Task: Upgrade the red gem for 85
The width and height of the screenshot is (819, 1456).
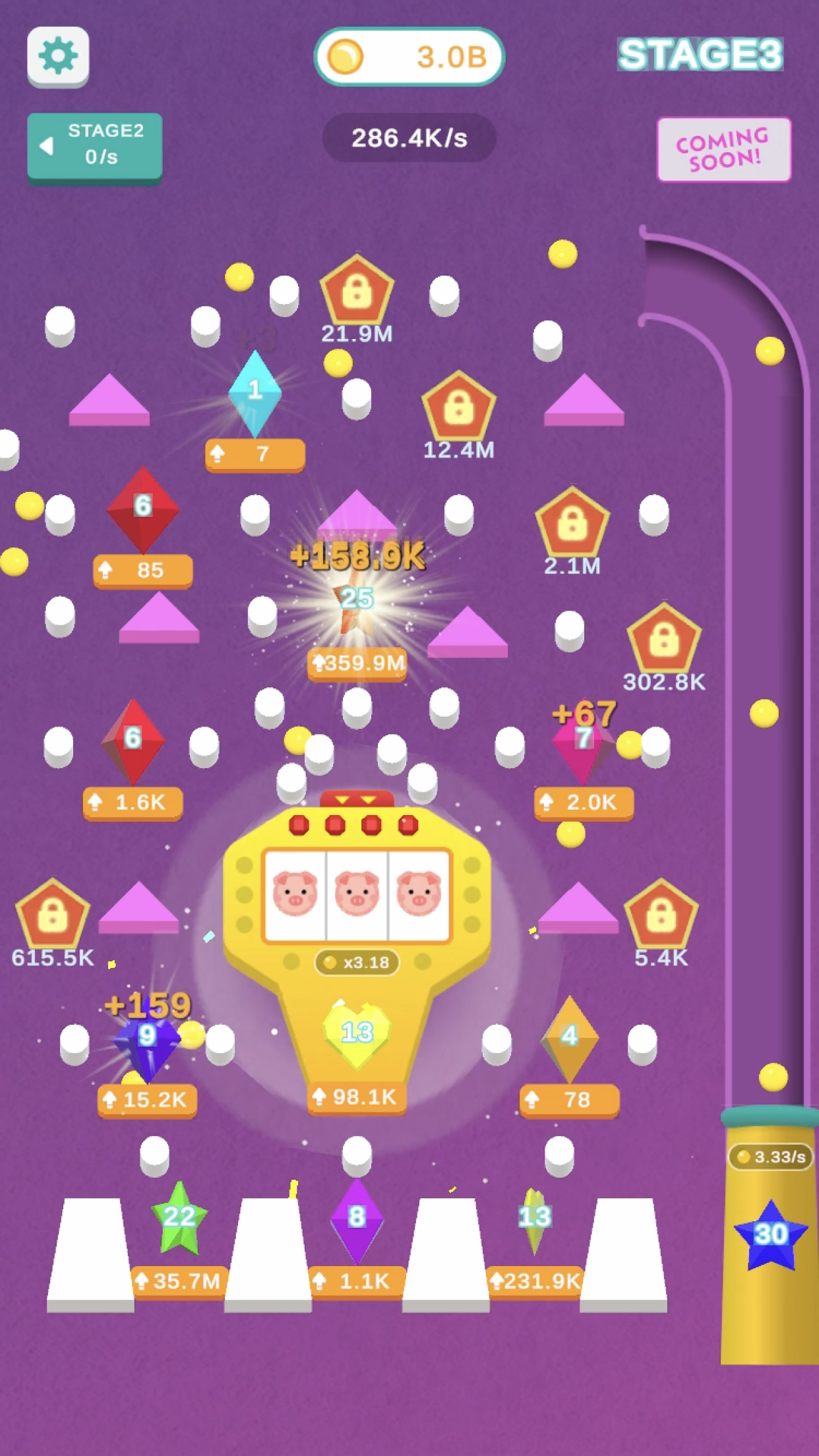Action: [x=143, y=570]
